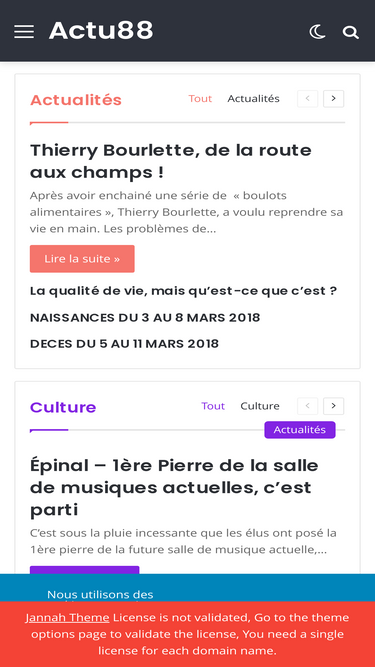Go to next page in Actualités section

(x=333, y=99)
